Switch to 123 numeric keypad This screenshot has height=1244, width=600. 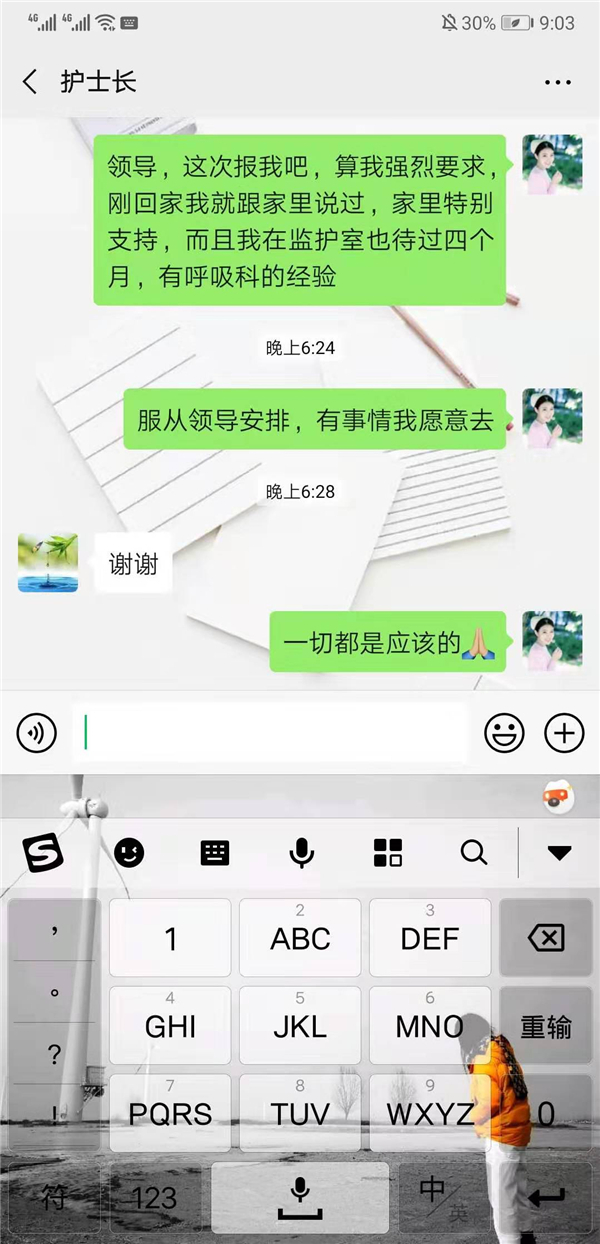pos(155,1197)
